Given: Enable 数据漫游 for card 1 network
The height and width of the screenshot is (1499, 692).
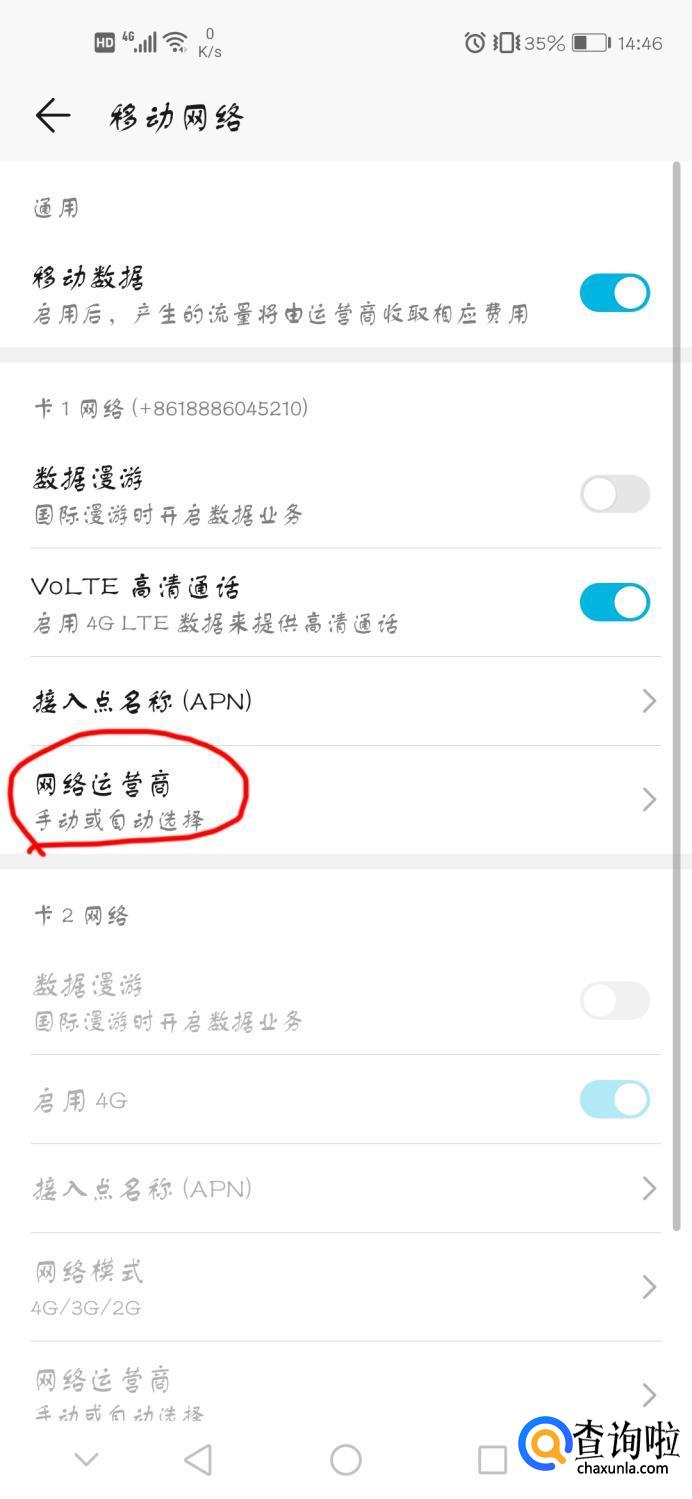Looking at the screenshot, I should click(614, 494).
